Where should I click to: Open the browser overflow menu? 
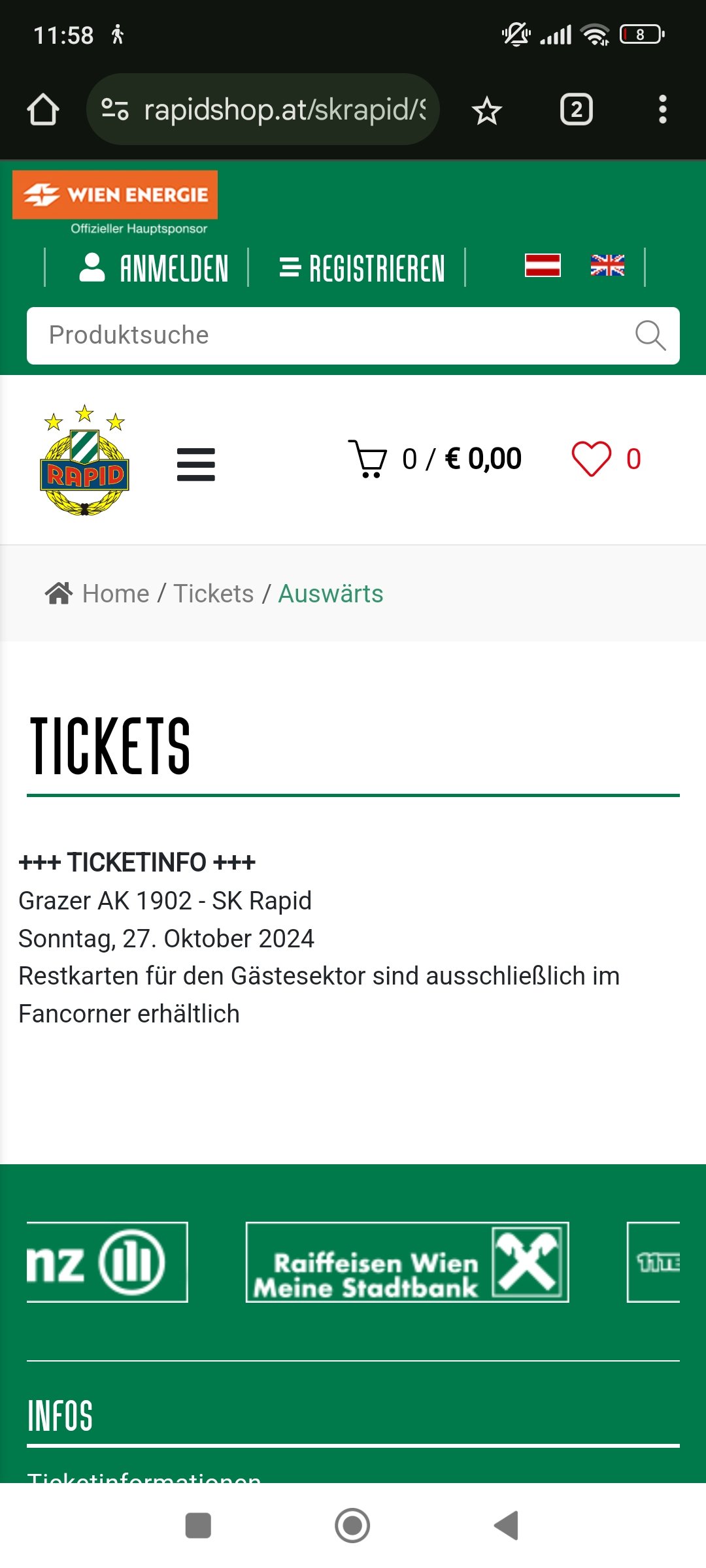(663, 109)
